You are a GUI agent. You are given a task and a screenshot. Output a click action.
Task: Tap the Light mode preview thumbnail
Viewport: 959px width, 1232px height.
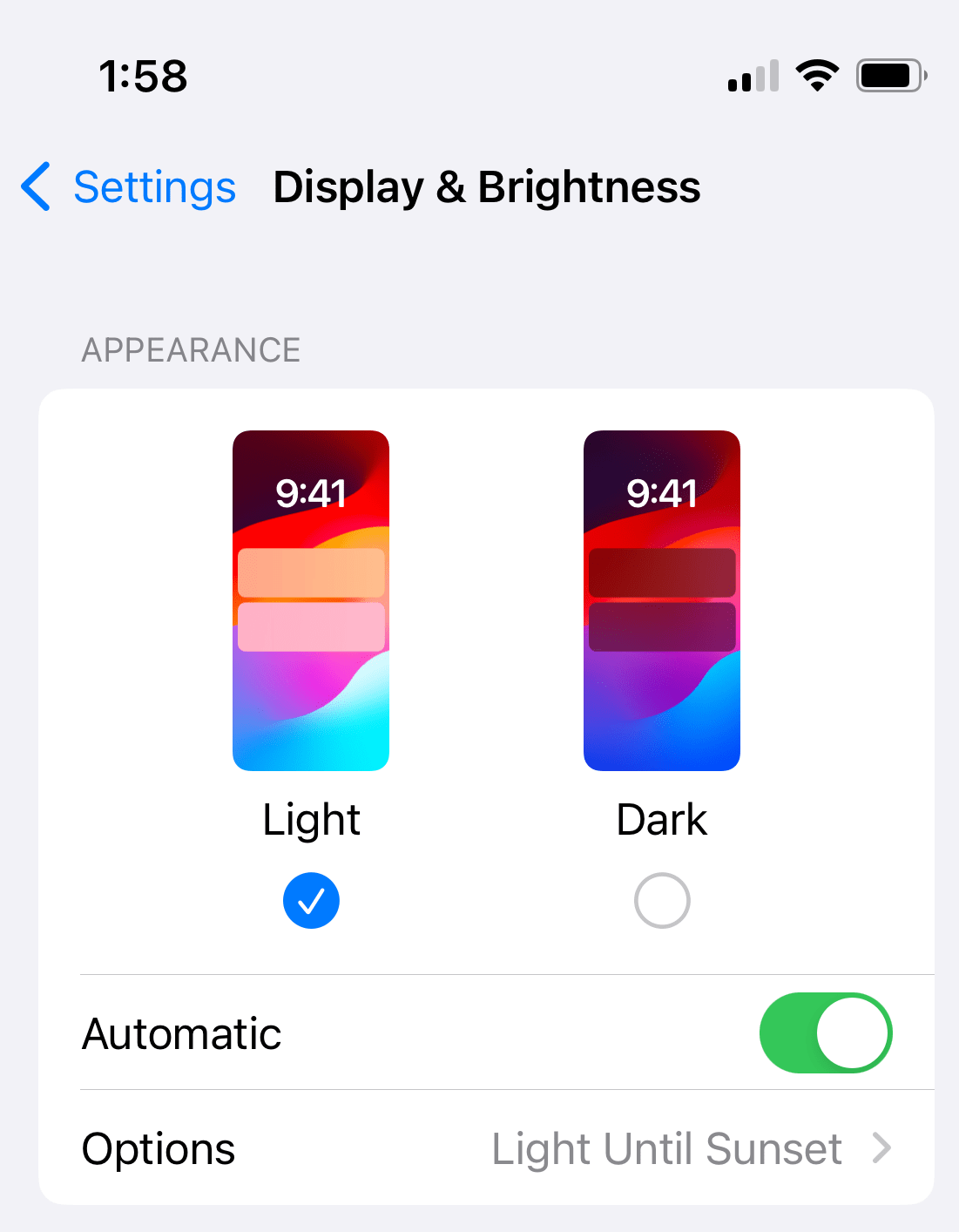[x=311, y=600]
